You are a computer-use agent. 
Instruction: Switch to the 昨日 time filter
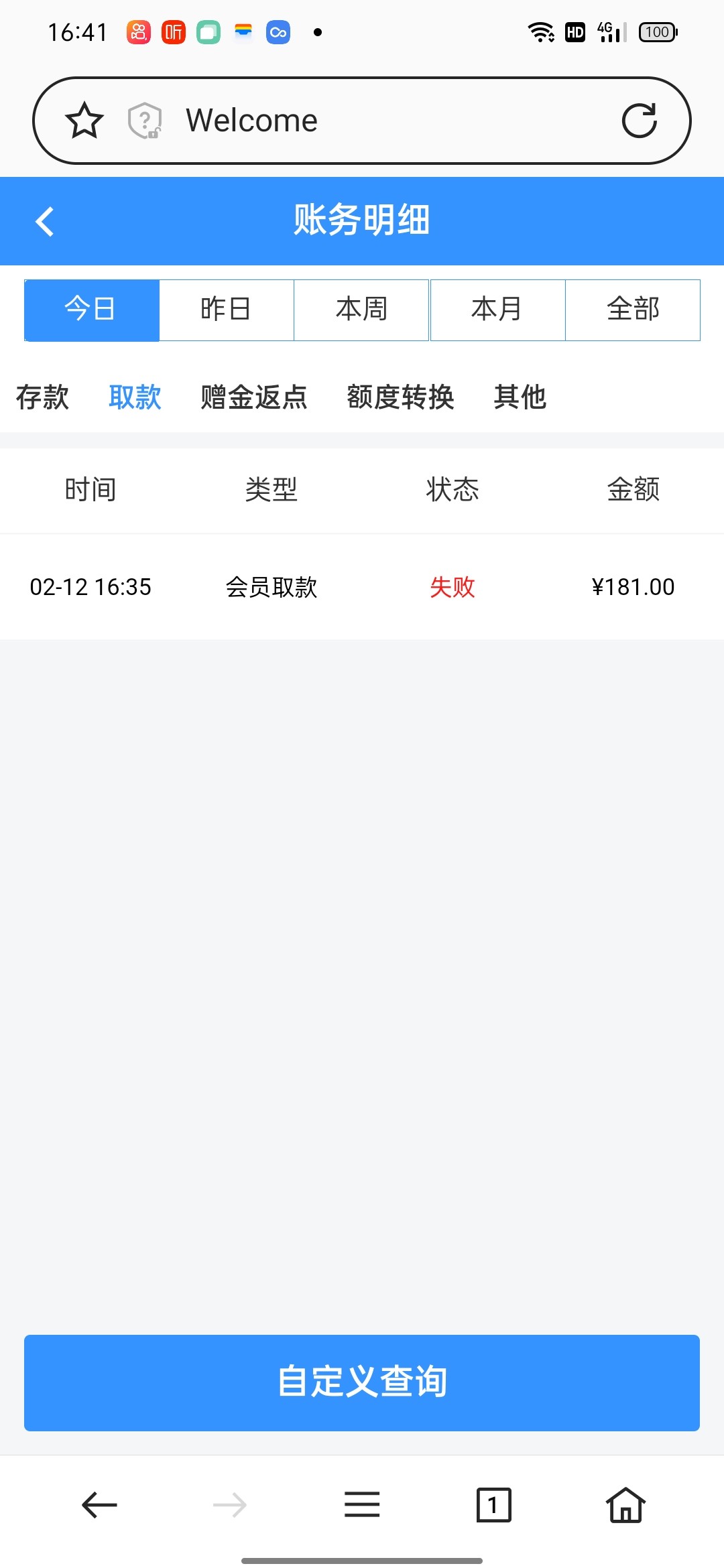[227, 310]
